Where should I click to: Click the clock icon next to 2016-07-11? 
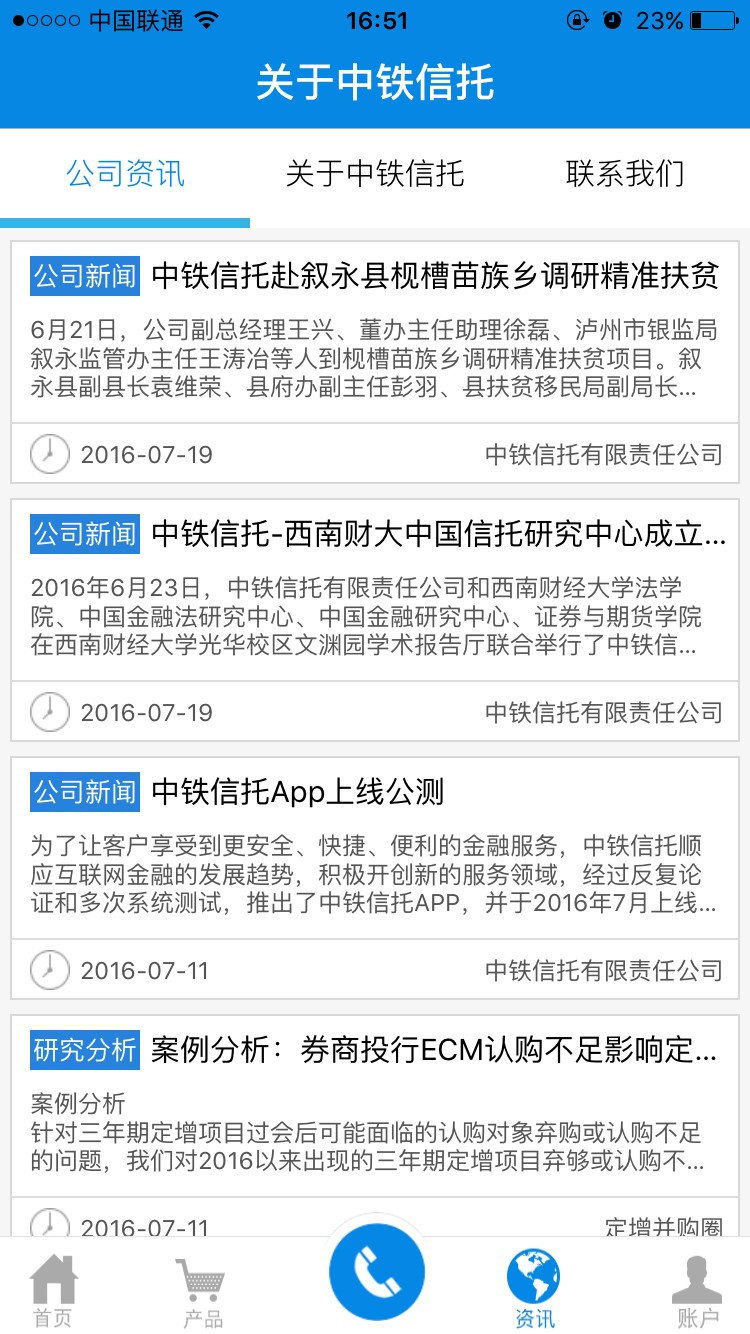[50, 970]
